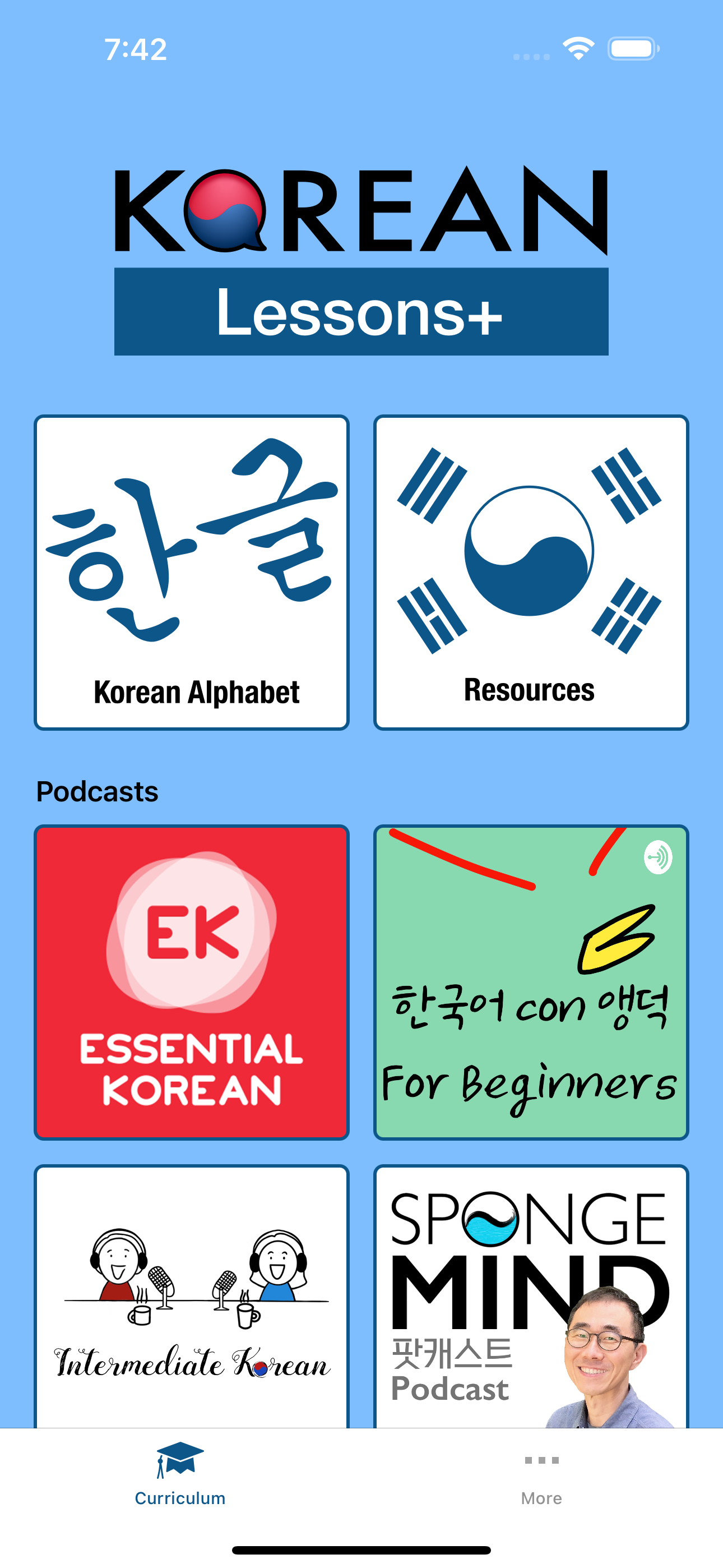Open the Korean Alphabet card
The image size is (723, 1568).
point(192,572)
